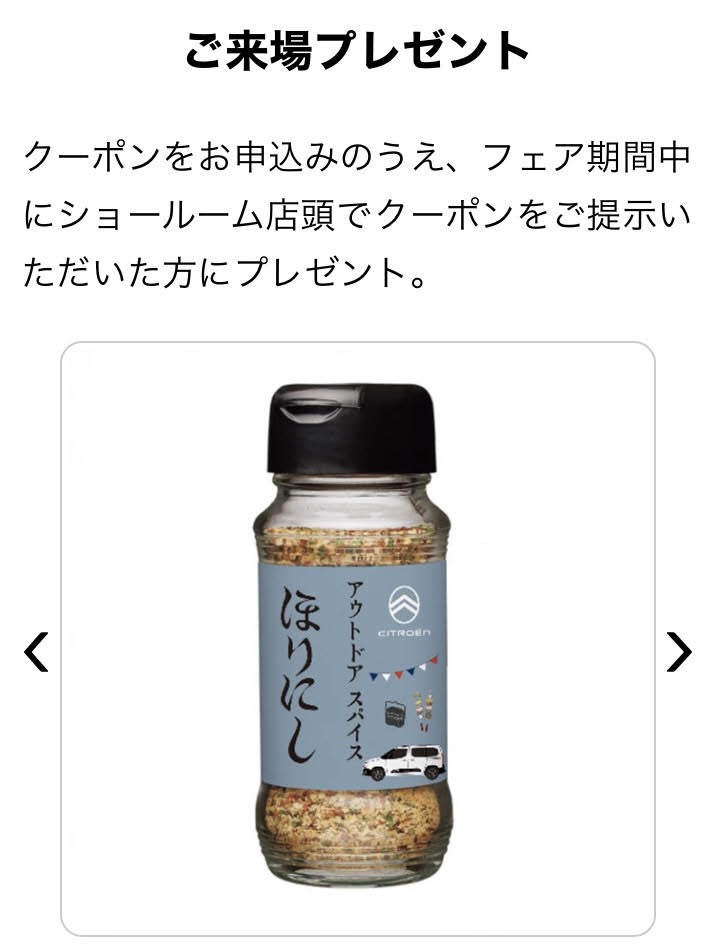Open the Horinishi spice bottle image
This screenshot has width=715, height=950.
(357, 640)
